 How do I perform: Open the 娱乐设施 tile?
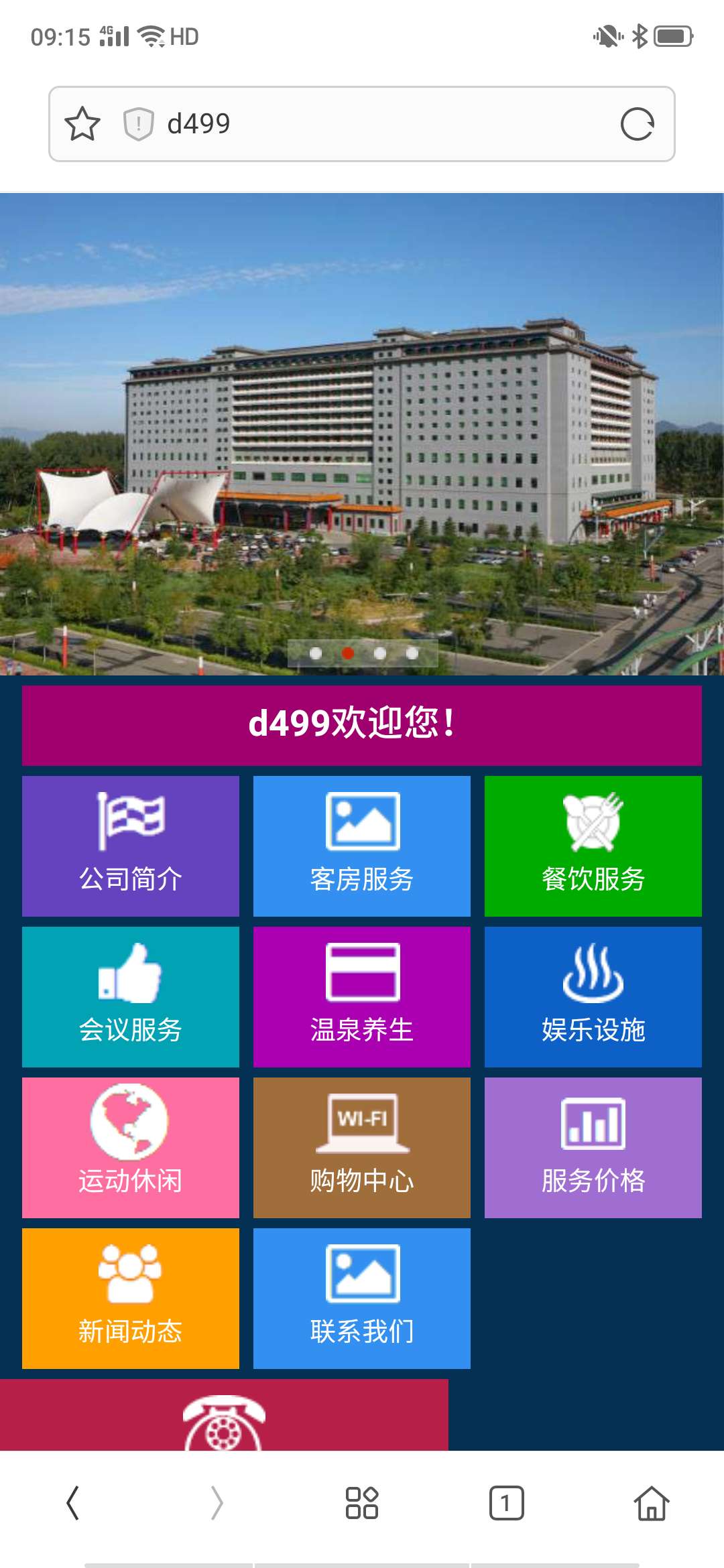[x=593, y=996]
